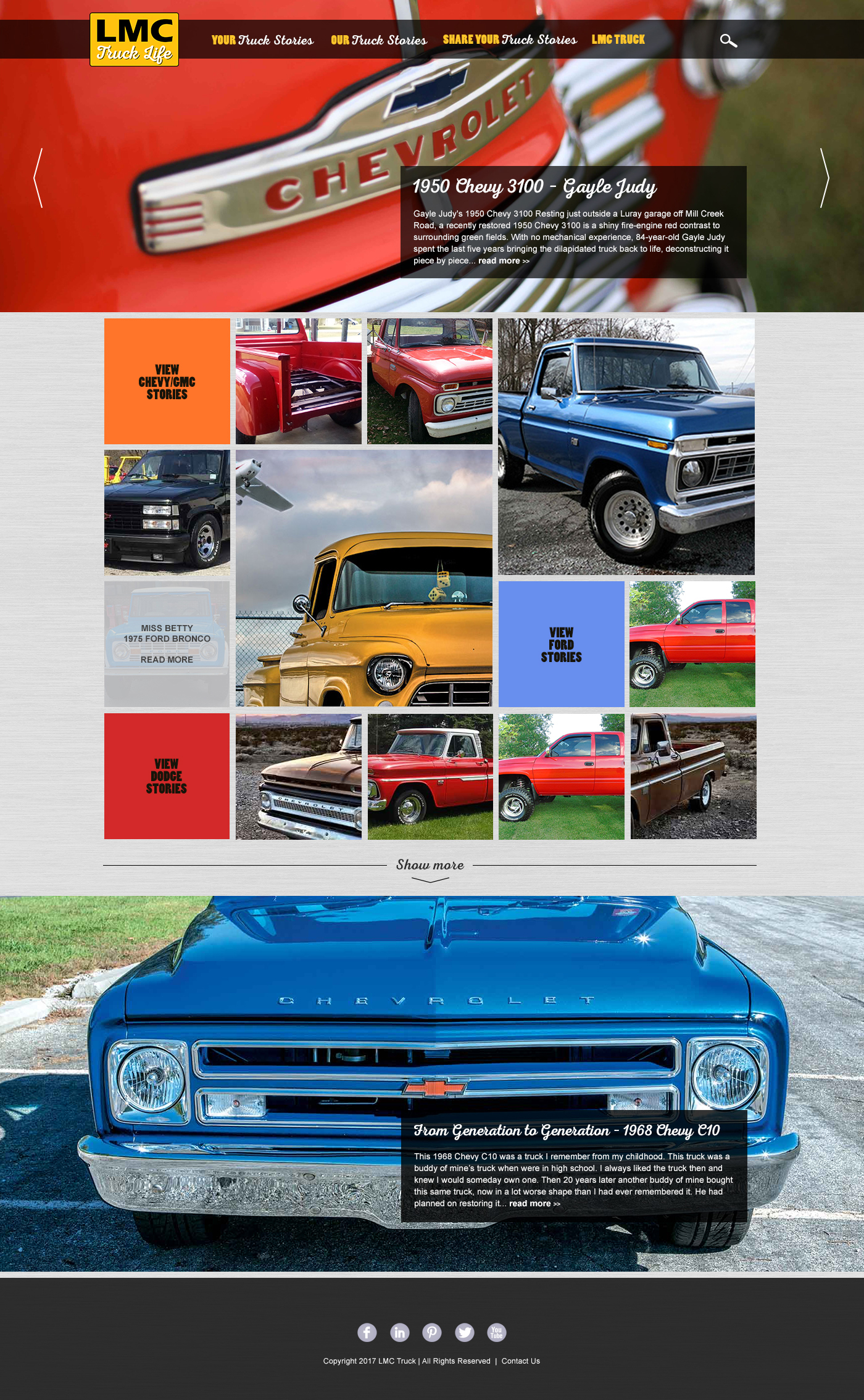Screen dimensions: 864x1400
Task: Open the Facebook icon in footer
Action: pos(367,1332)
